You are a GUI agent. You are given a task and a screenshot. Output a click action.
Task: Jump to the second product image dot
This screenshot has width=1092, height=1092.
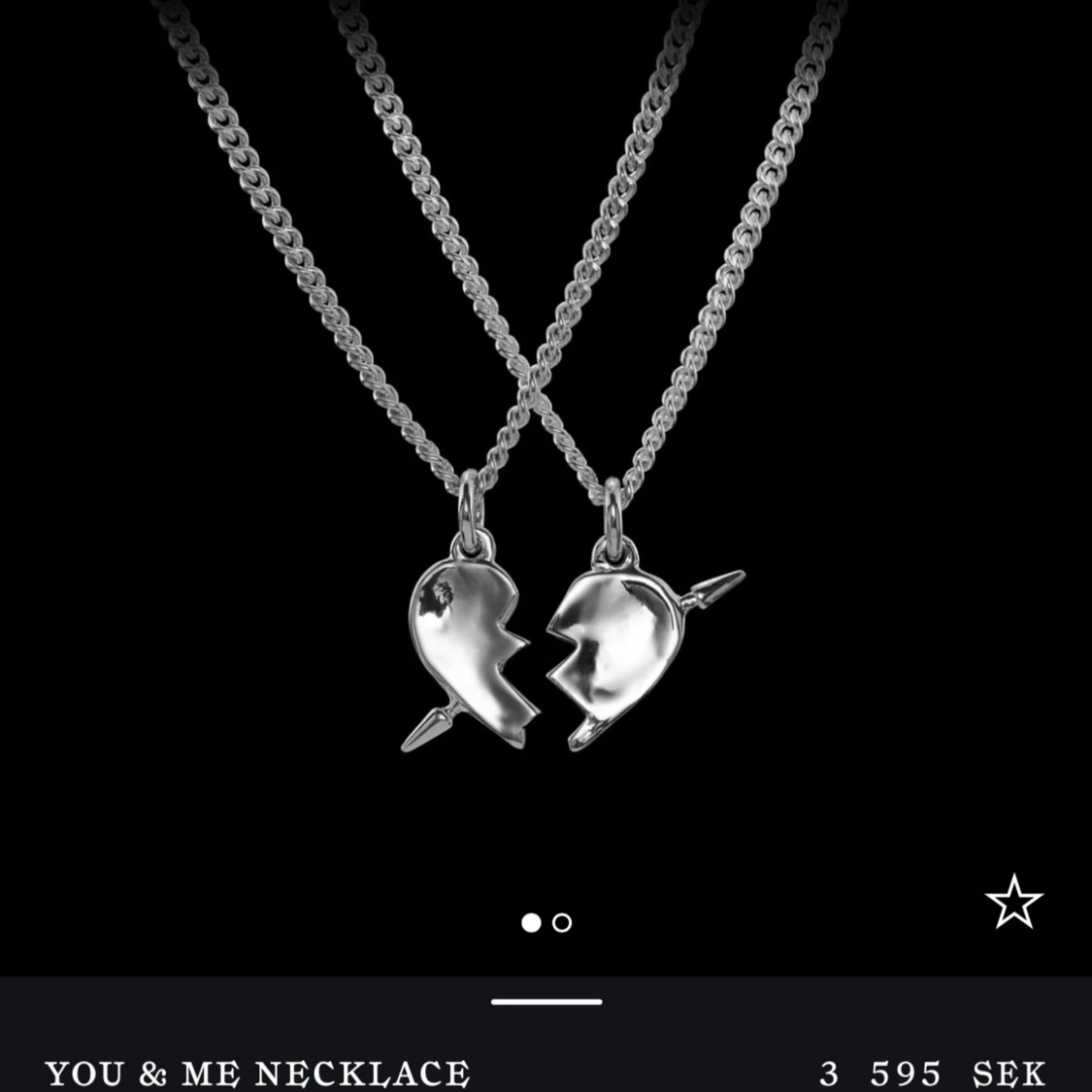[x=562, y=923]
